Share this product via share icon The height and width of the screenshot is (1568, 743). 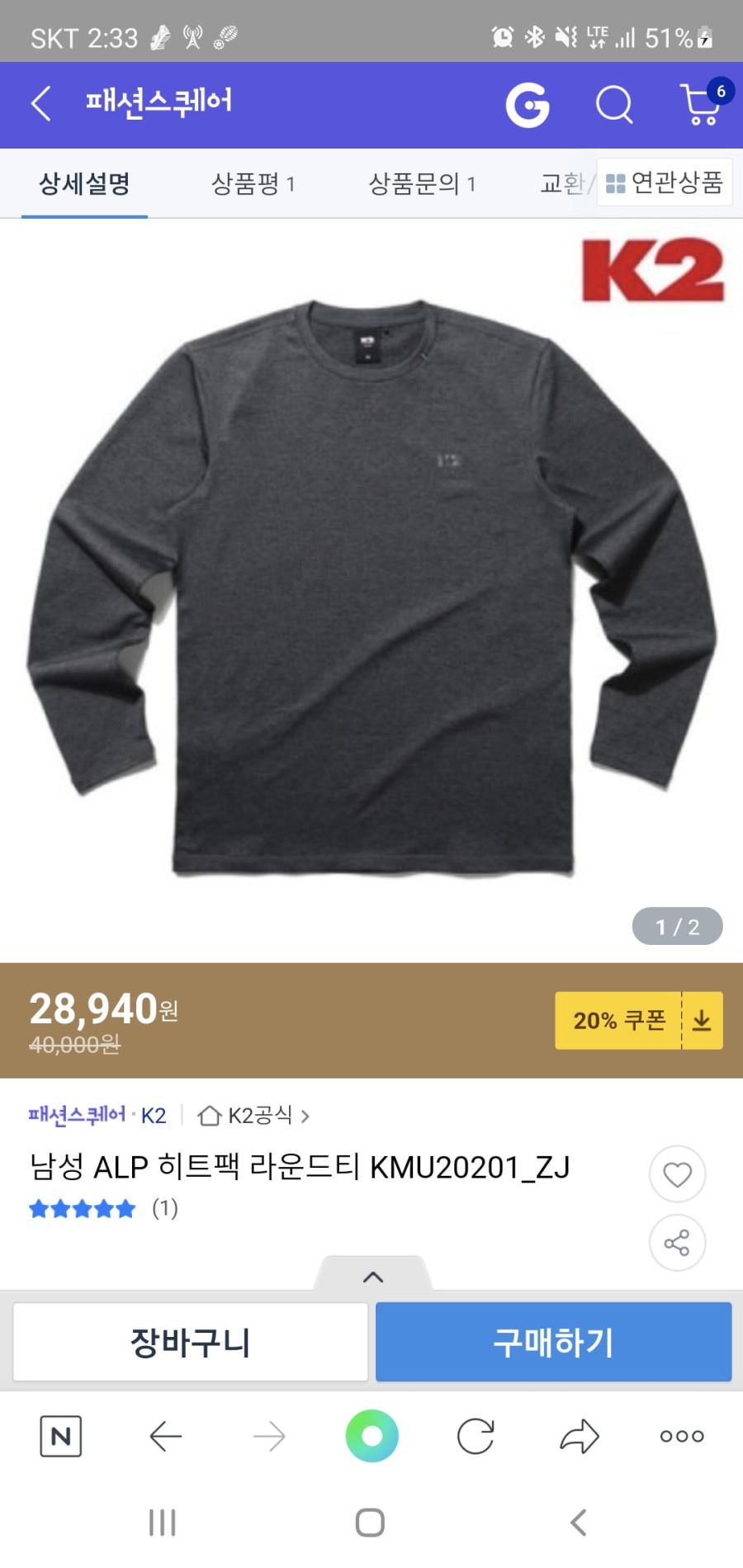click(x=677, y=1243)
